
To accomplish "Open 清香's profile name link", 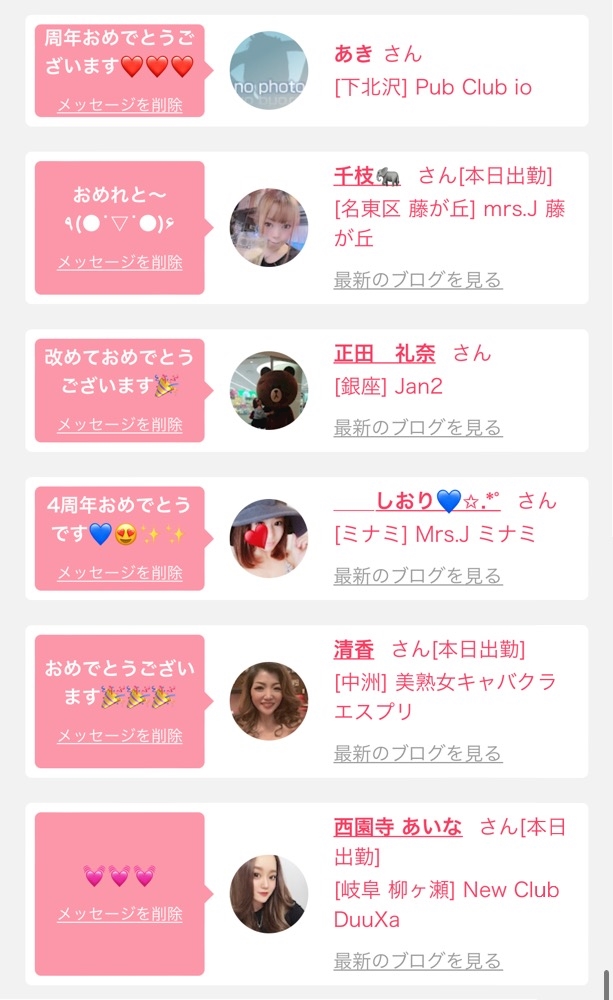I will pos(354,650).
